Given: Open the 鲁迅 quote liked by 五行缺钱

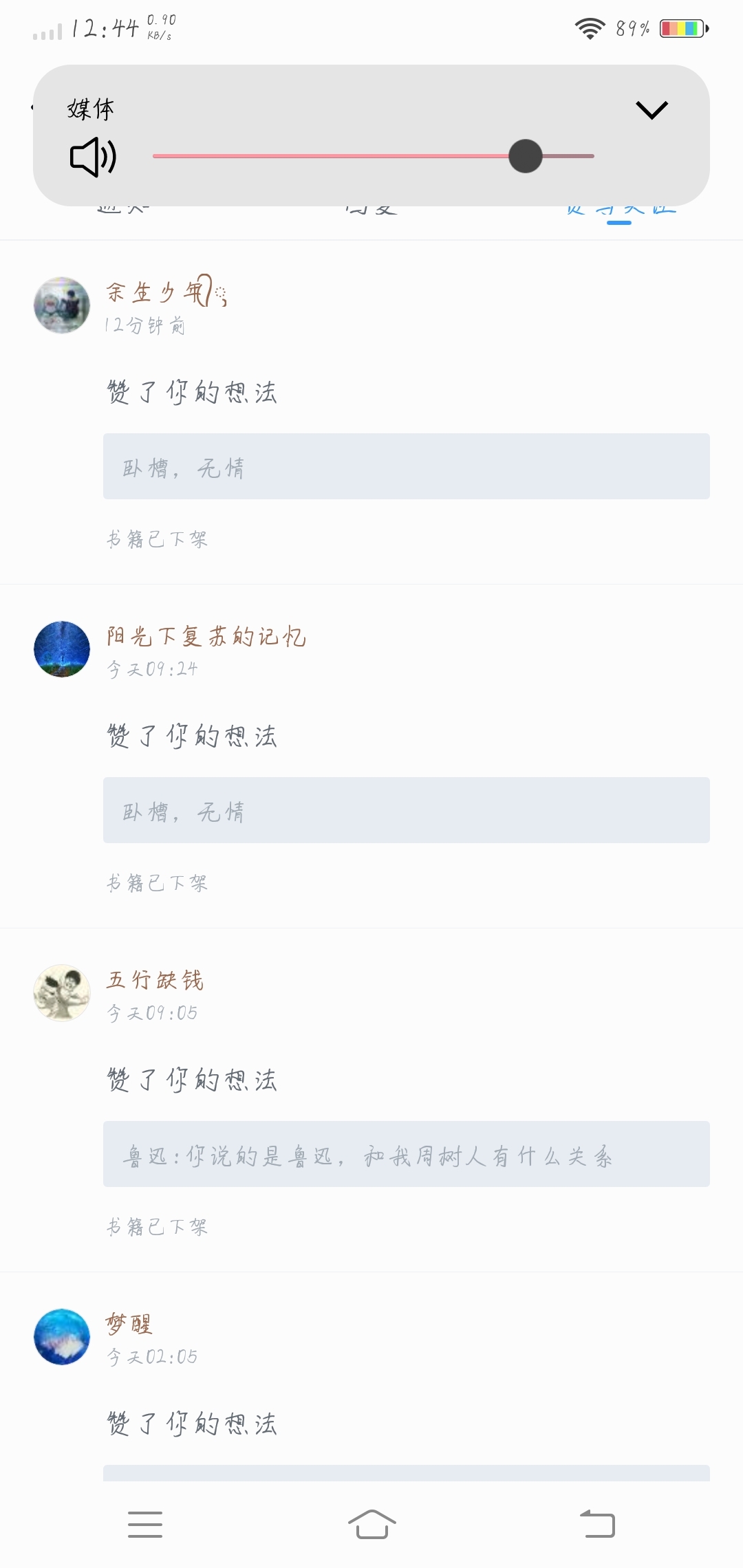Looking at the screenshot, I should coord(407,1154).
